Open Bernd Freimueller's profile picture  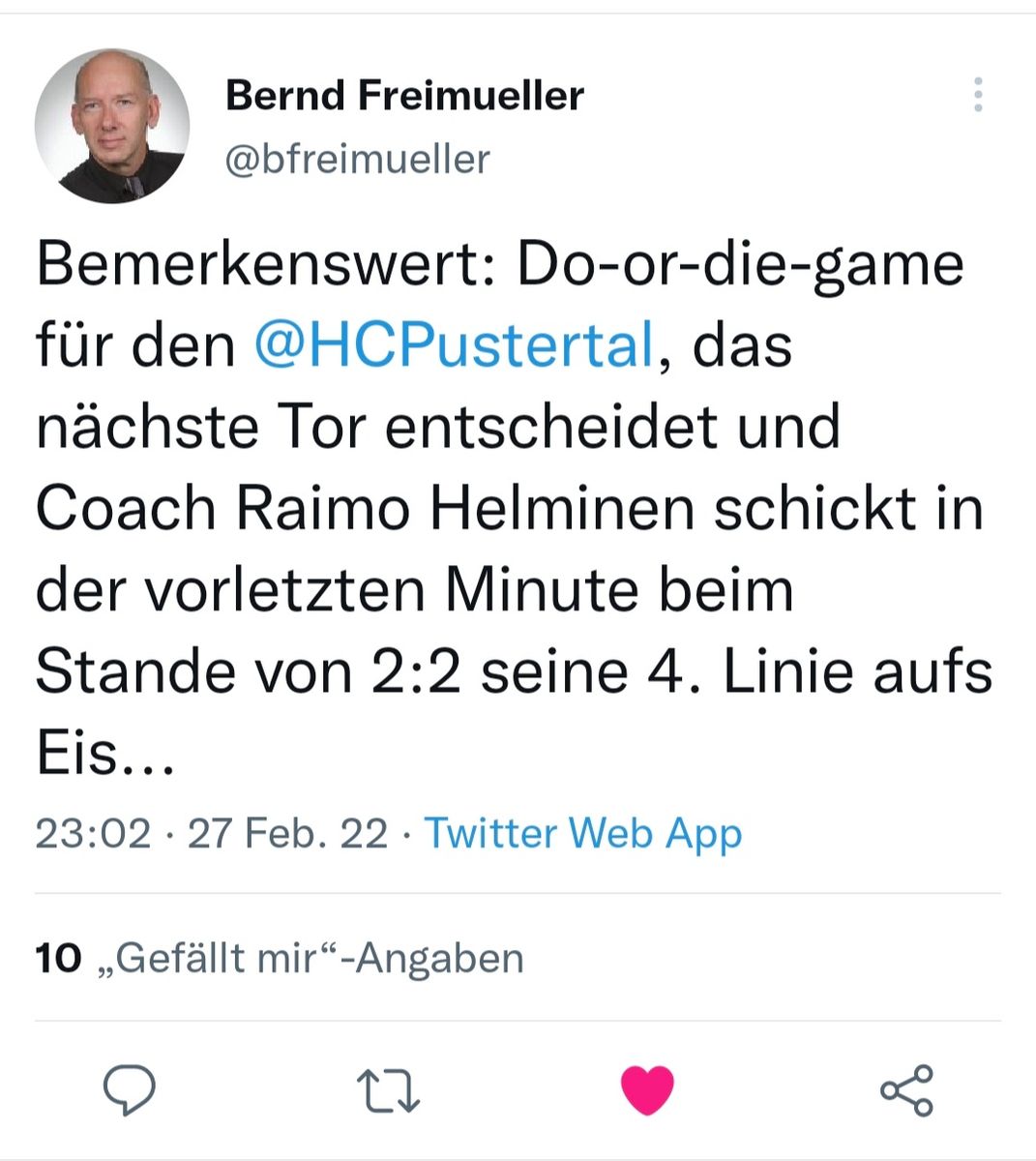pos(111,126)
